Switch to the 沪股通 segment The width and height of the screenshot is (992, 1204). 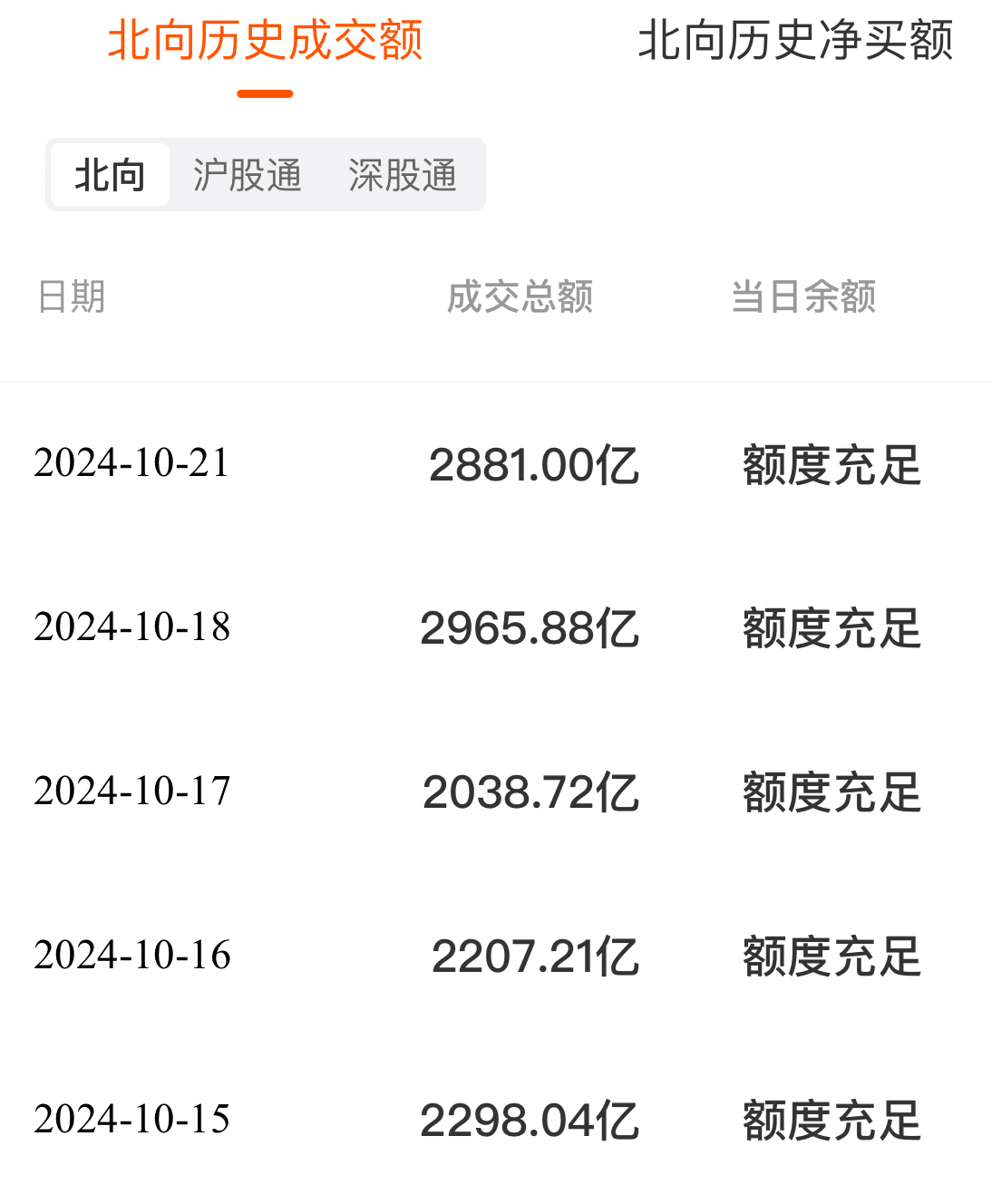[x=247, y=175]
